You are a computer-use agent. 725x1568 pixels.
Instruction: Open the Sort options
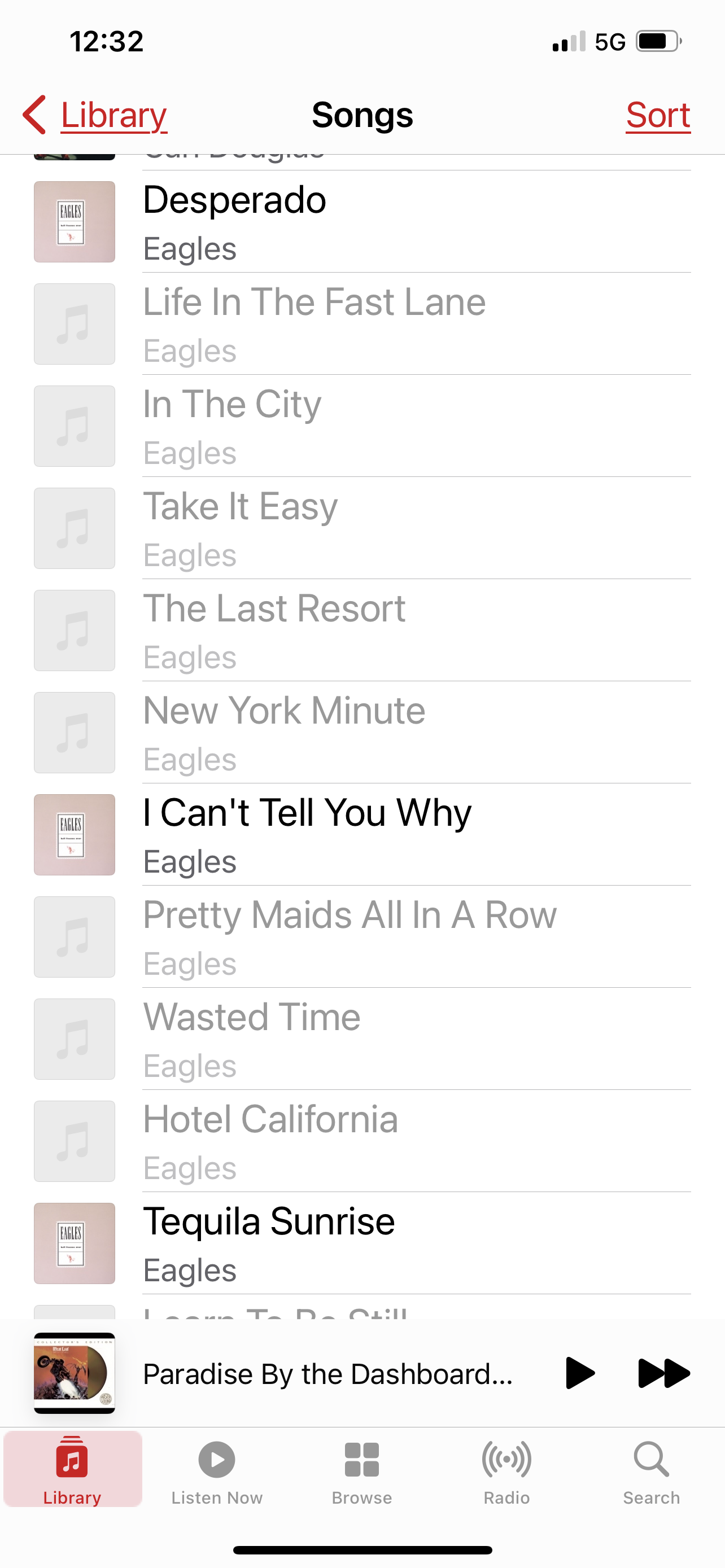[x=657, y=115]
